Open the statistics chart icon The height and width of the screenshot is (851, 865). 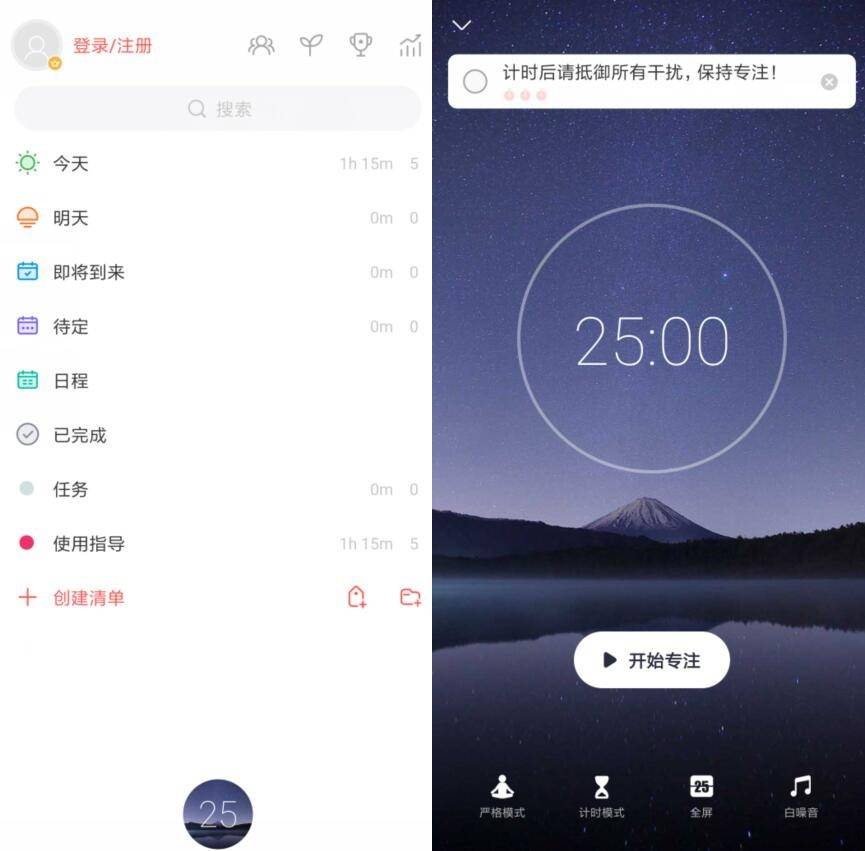[x=410, y=45]
